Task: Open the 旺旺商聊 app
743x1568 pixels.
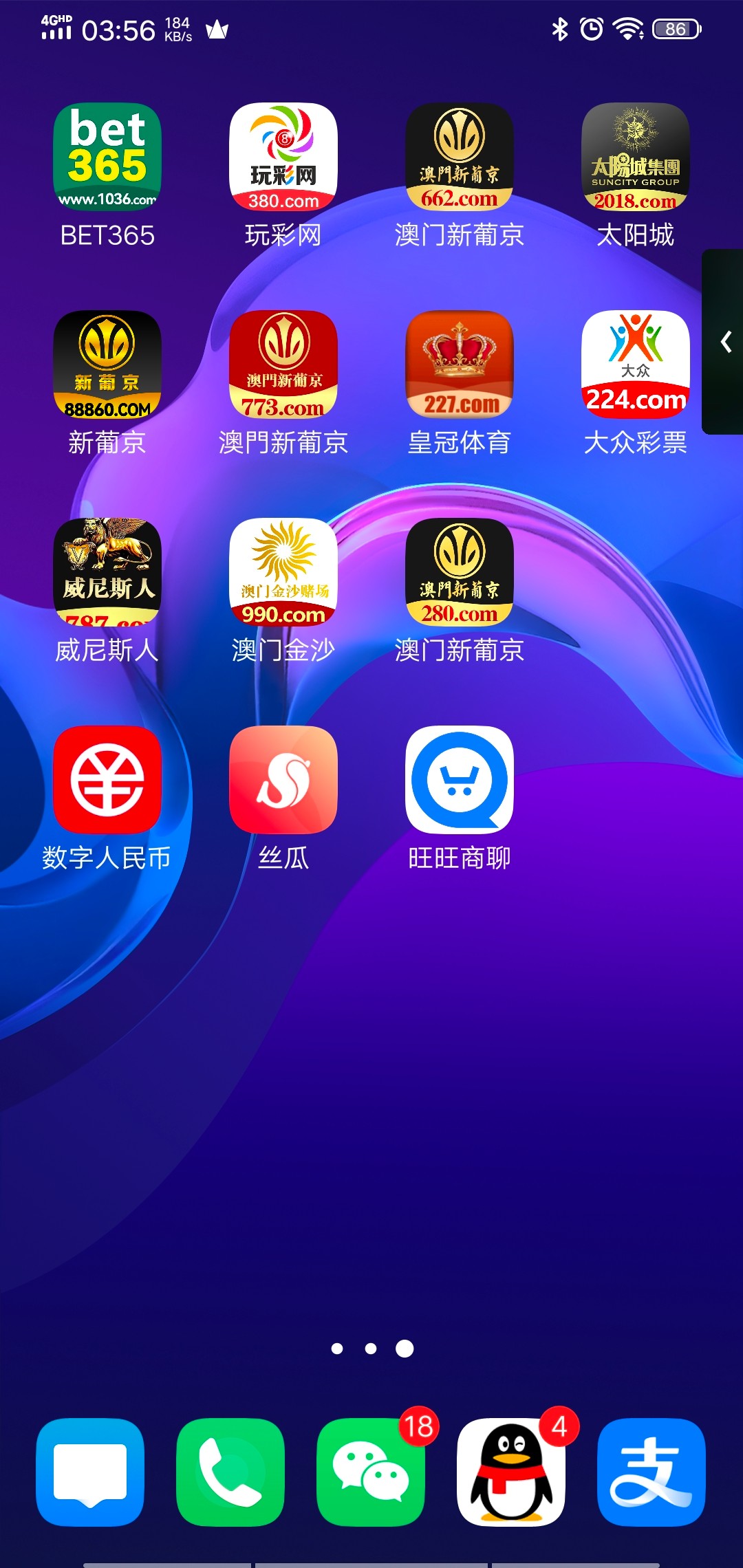Action: (x=460, y=780)
